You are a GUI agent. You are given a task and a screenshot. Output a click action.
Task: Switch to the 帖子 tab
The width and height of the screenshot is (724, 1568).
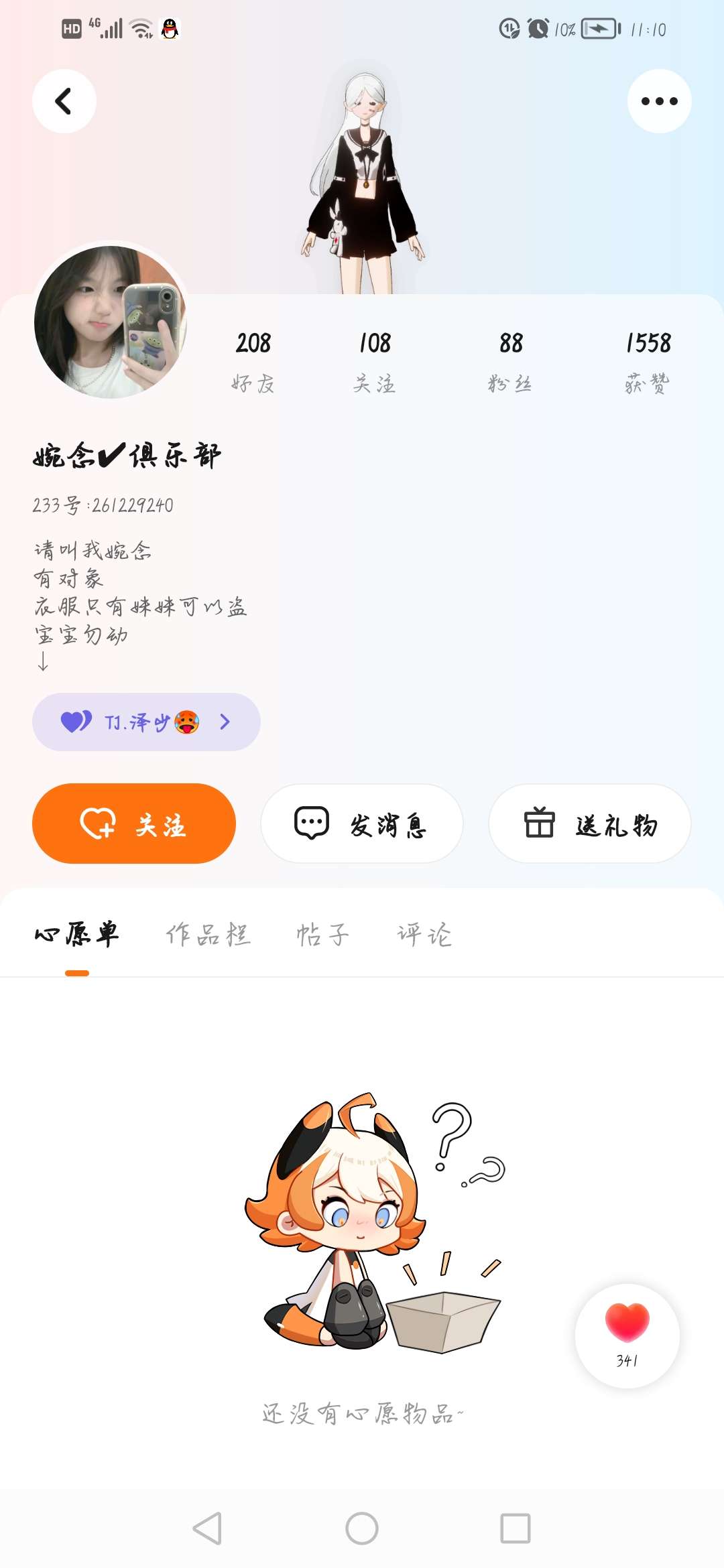pos(322,934)
